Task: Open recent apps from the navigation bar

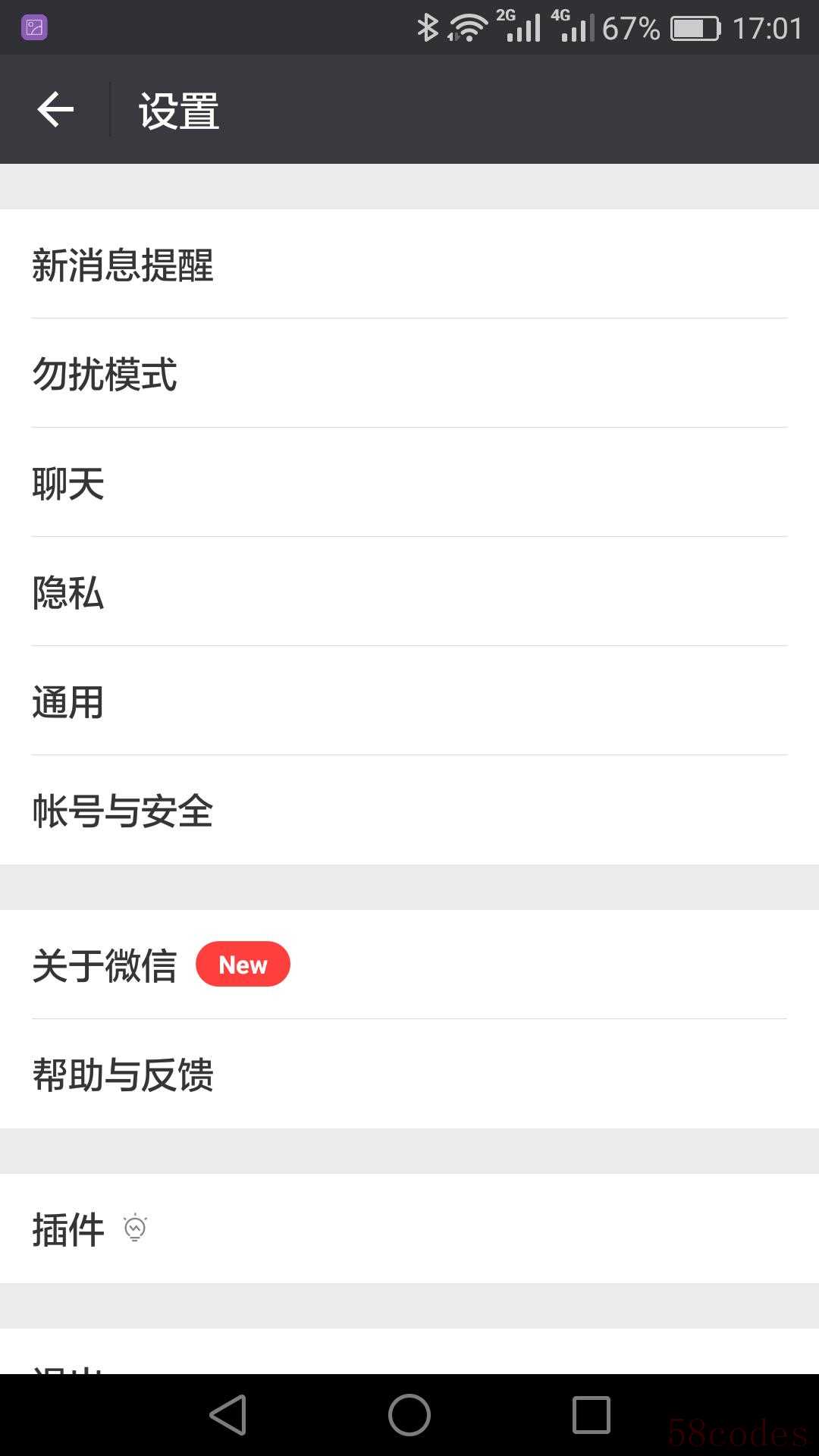Action: [591, 1415]
